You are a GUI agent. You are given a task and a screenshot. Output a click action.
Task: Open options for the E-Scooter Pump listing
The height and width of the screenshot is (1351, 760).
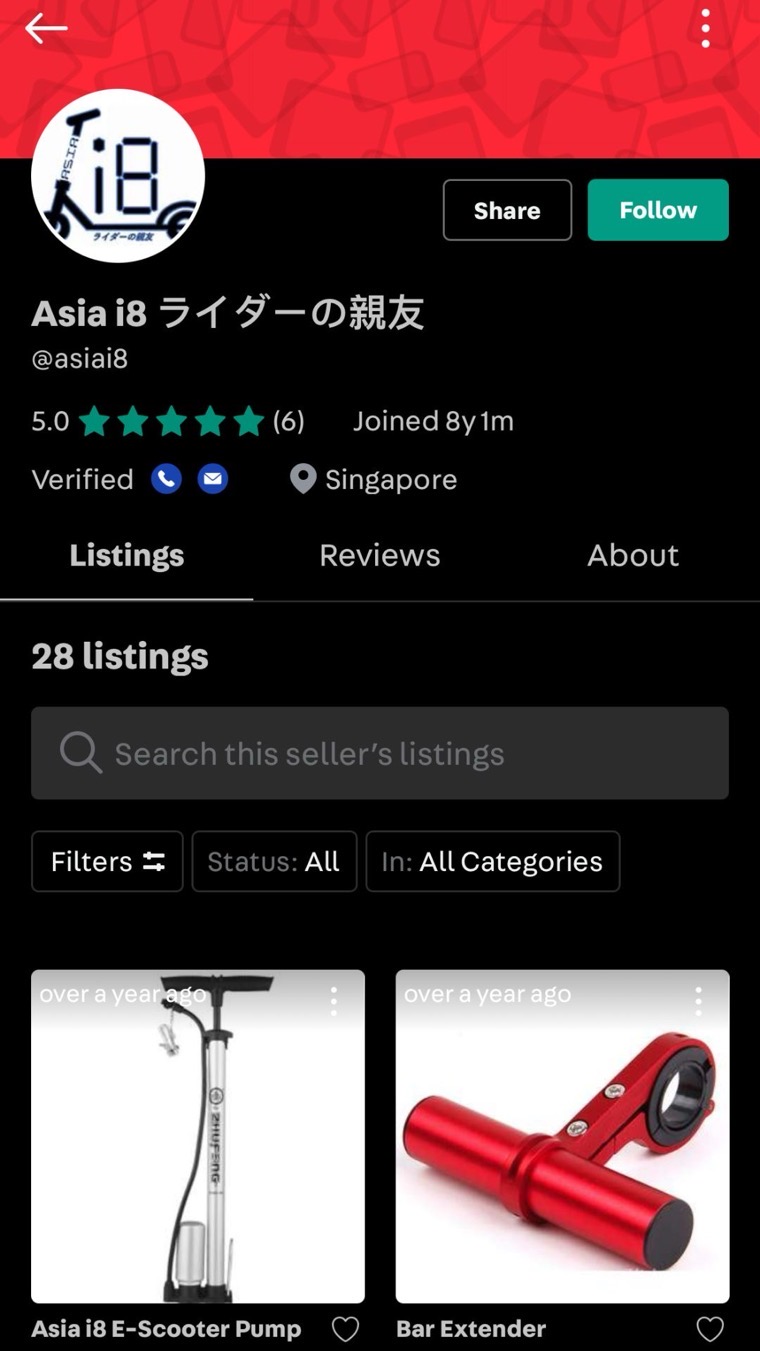334,1001
